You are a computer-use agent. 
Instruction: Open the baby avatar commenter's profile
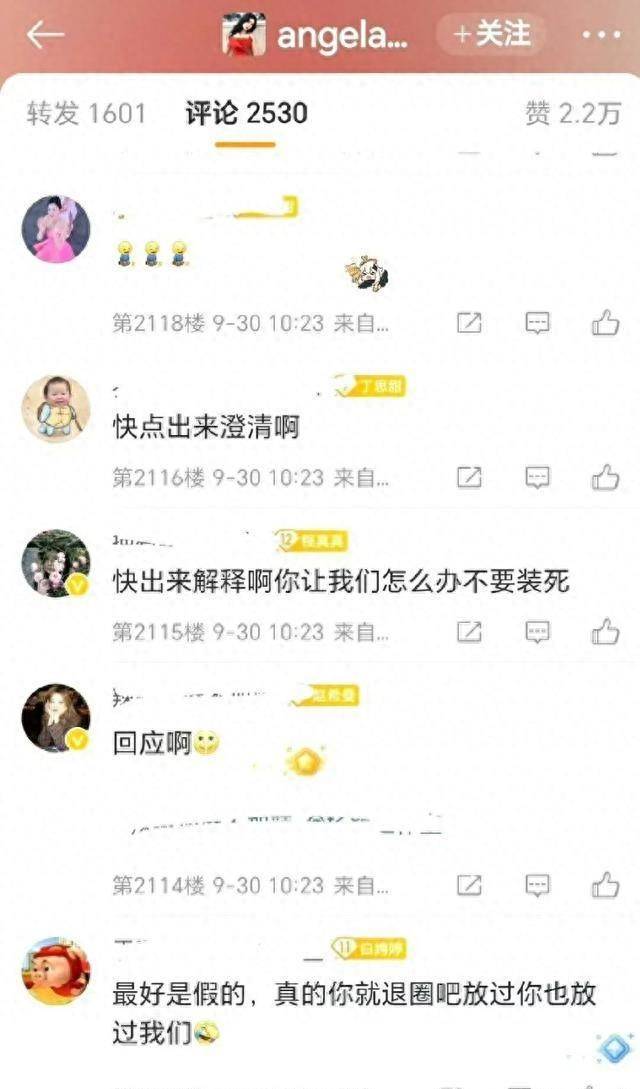point(56,408)
